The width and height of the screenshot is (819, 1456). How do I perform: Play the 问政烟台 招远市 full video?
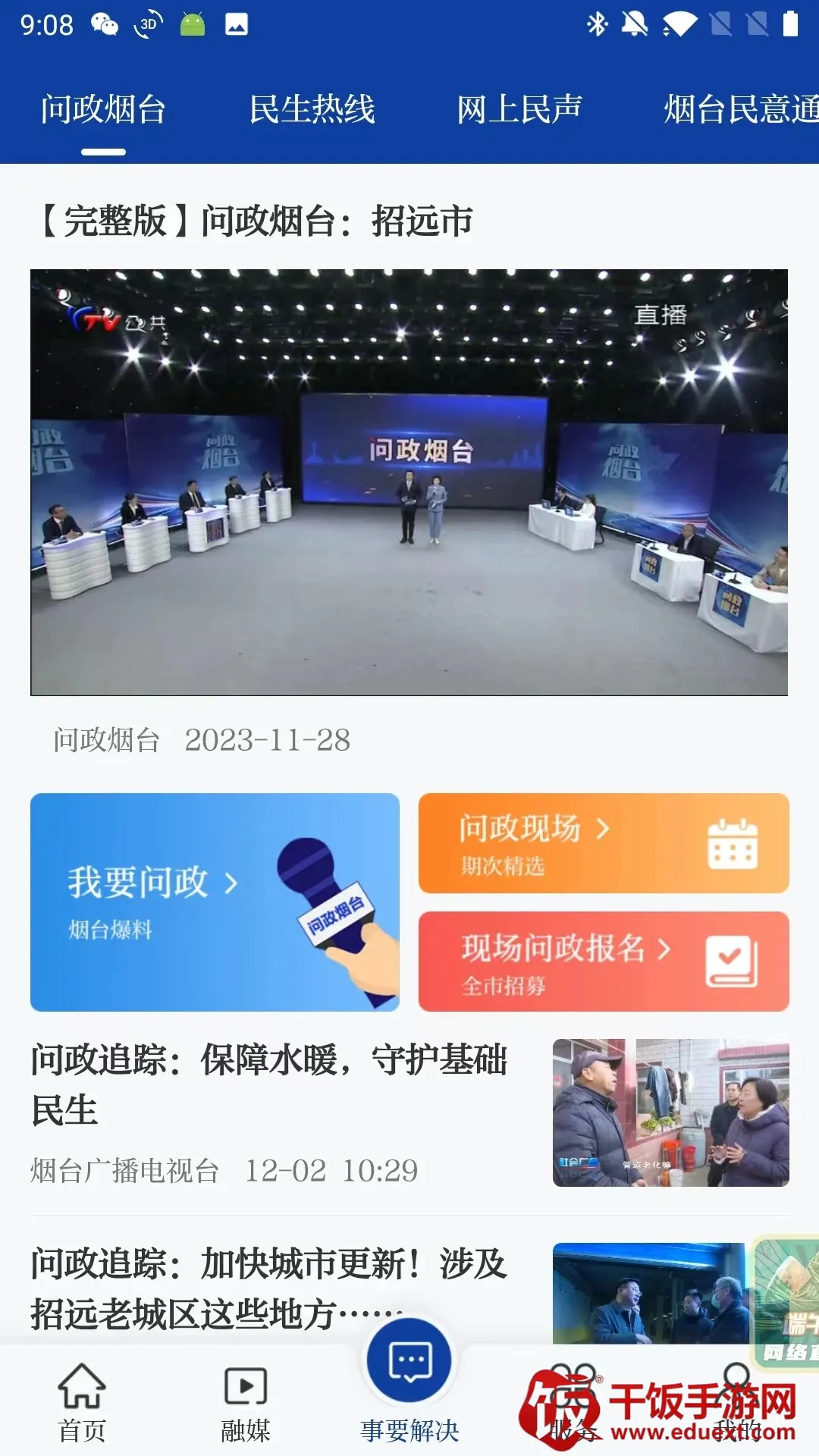tap(409, 482)
